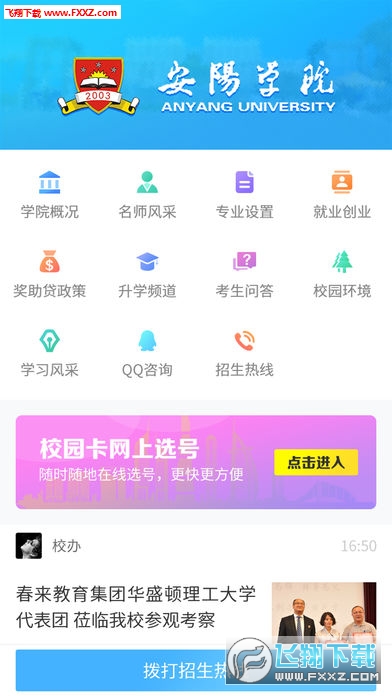Open 奖助贷政策 section
Viewport: 392px width, 696px height.
(49, 274)
